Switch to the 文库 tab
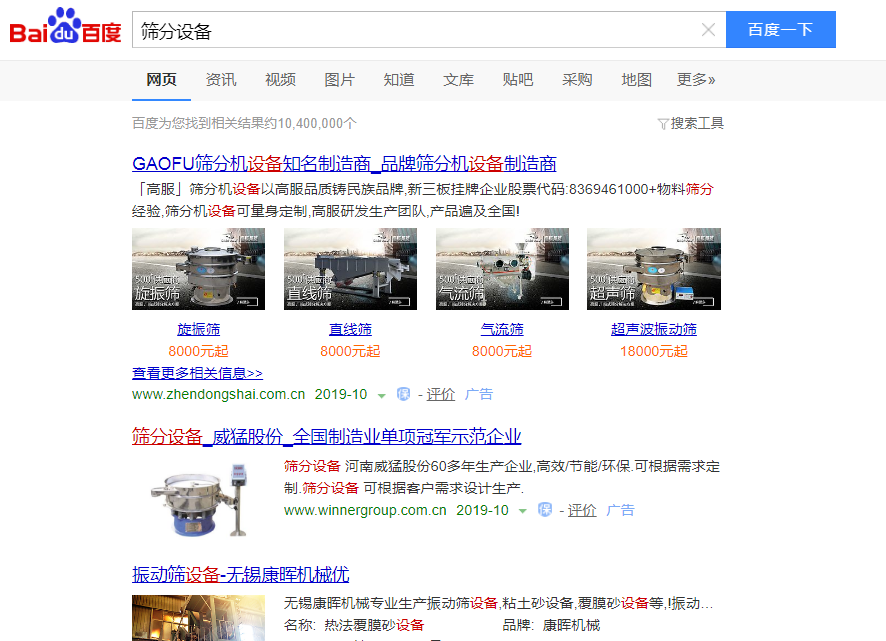The width and height of the screenshot is (886, 641). pyautogui.click(x=459, y=80)
